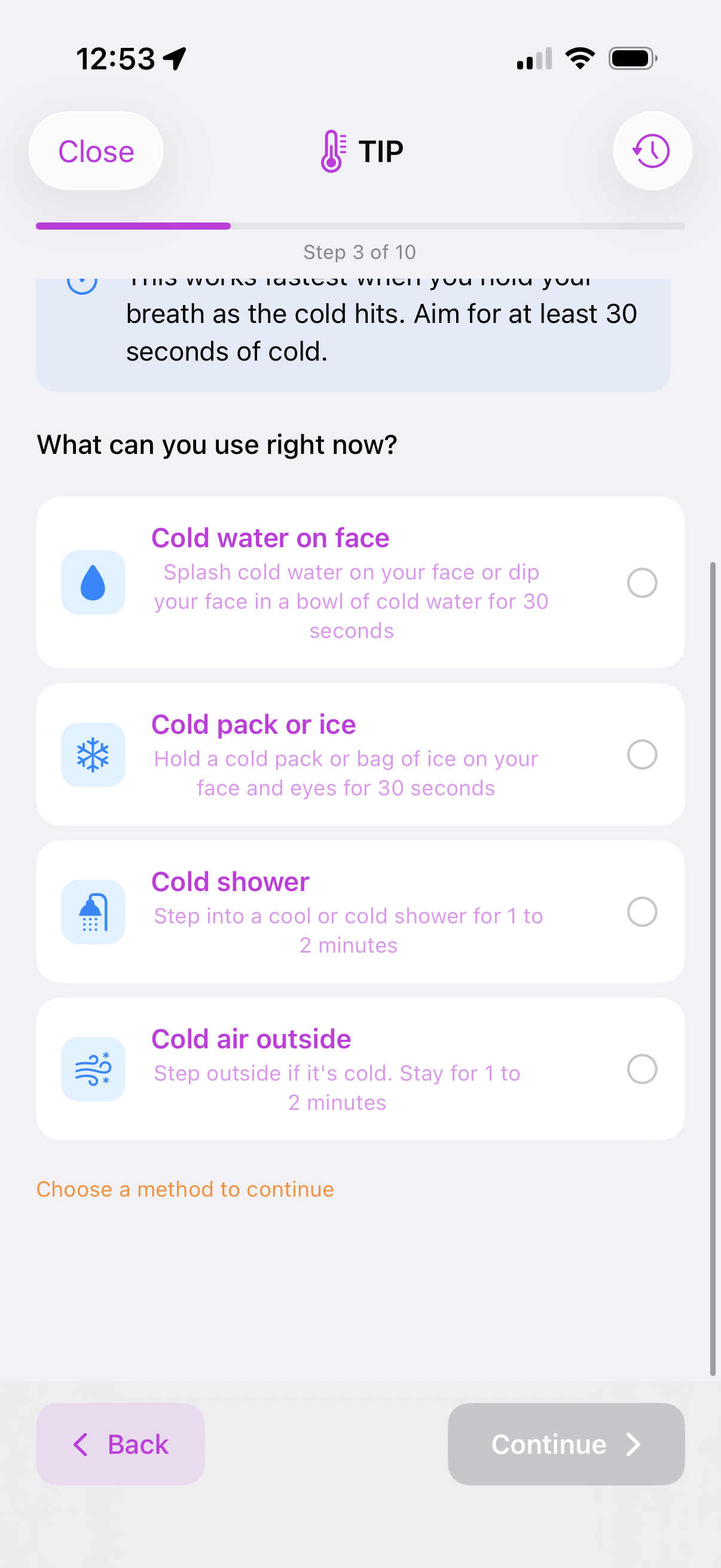Pick the Cold air outside method
721x1568 pixels.
642,1069
